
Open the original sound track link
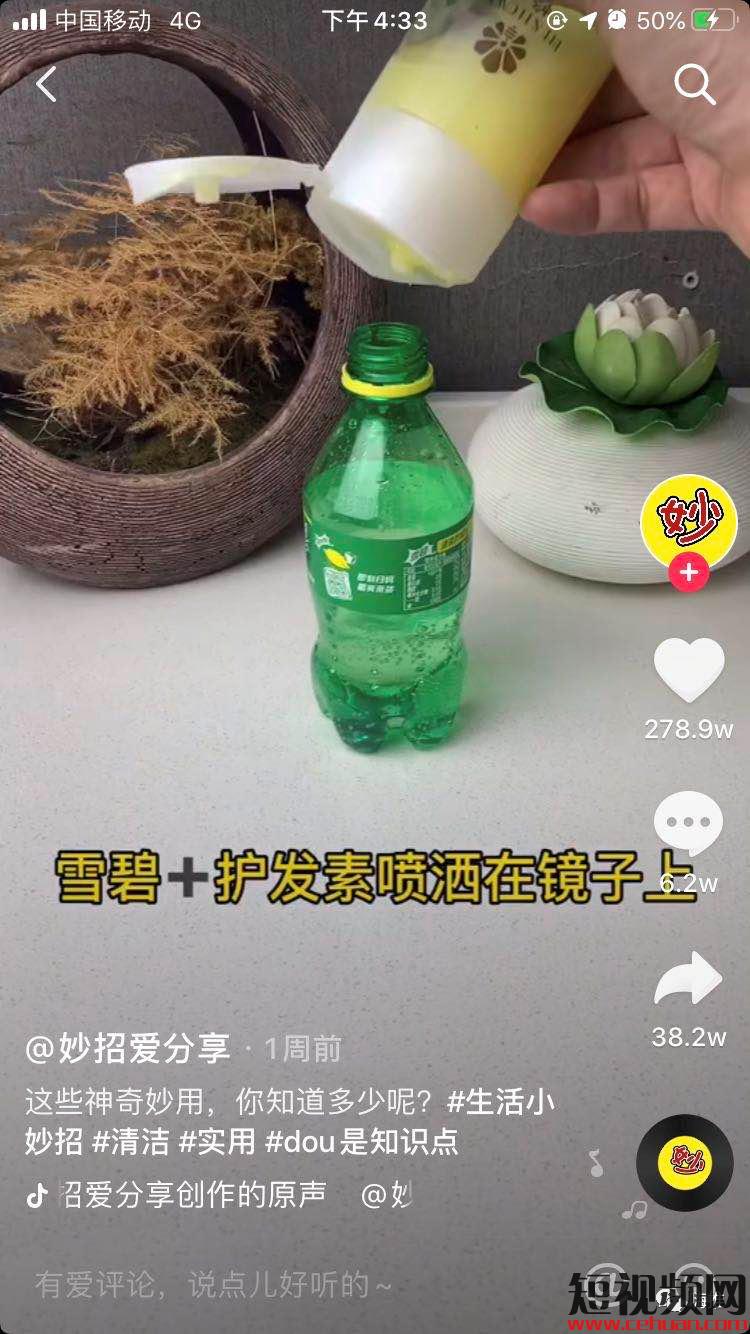pyautogui.click(x=195, y=1195)
